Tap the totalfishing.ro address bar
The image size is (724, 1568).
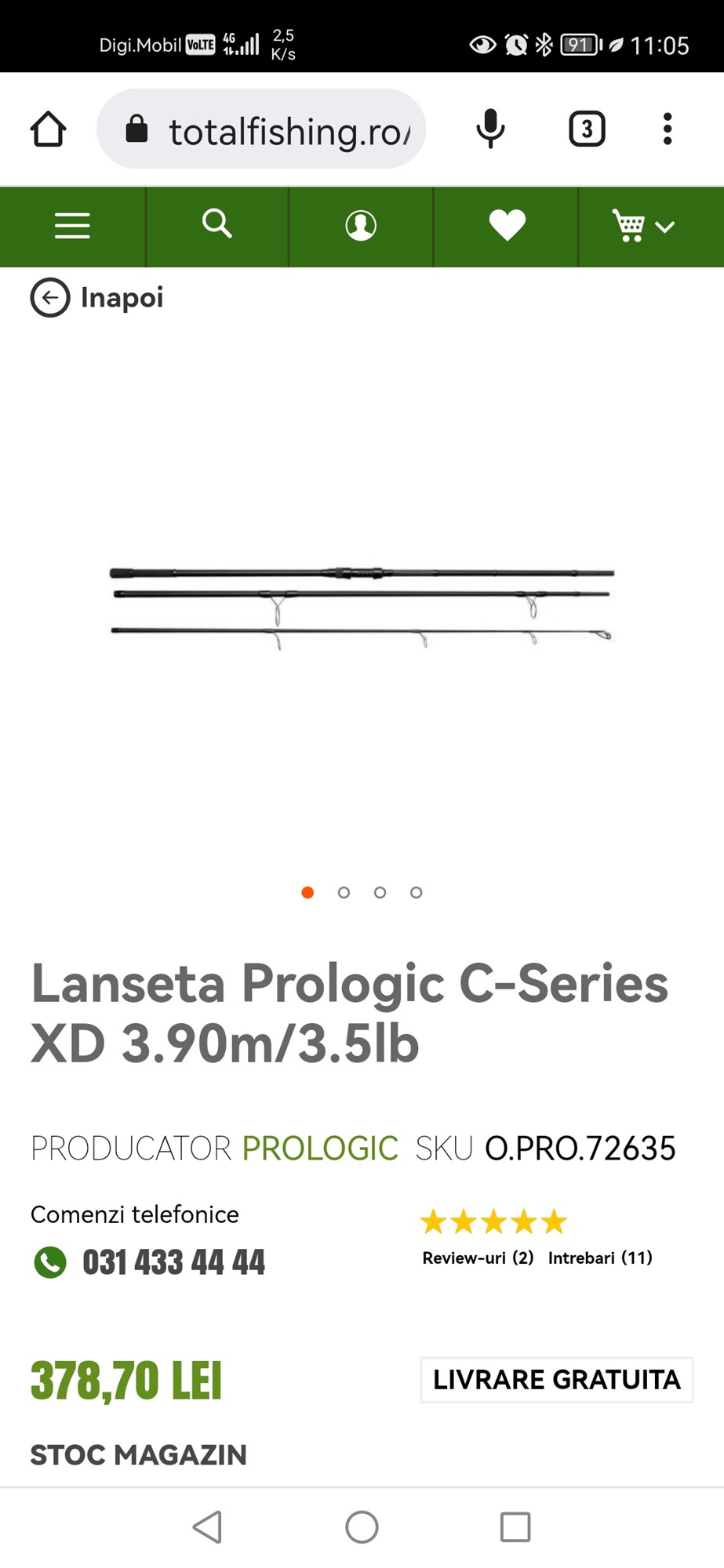tap(261, 129)
